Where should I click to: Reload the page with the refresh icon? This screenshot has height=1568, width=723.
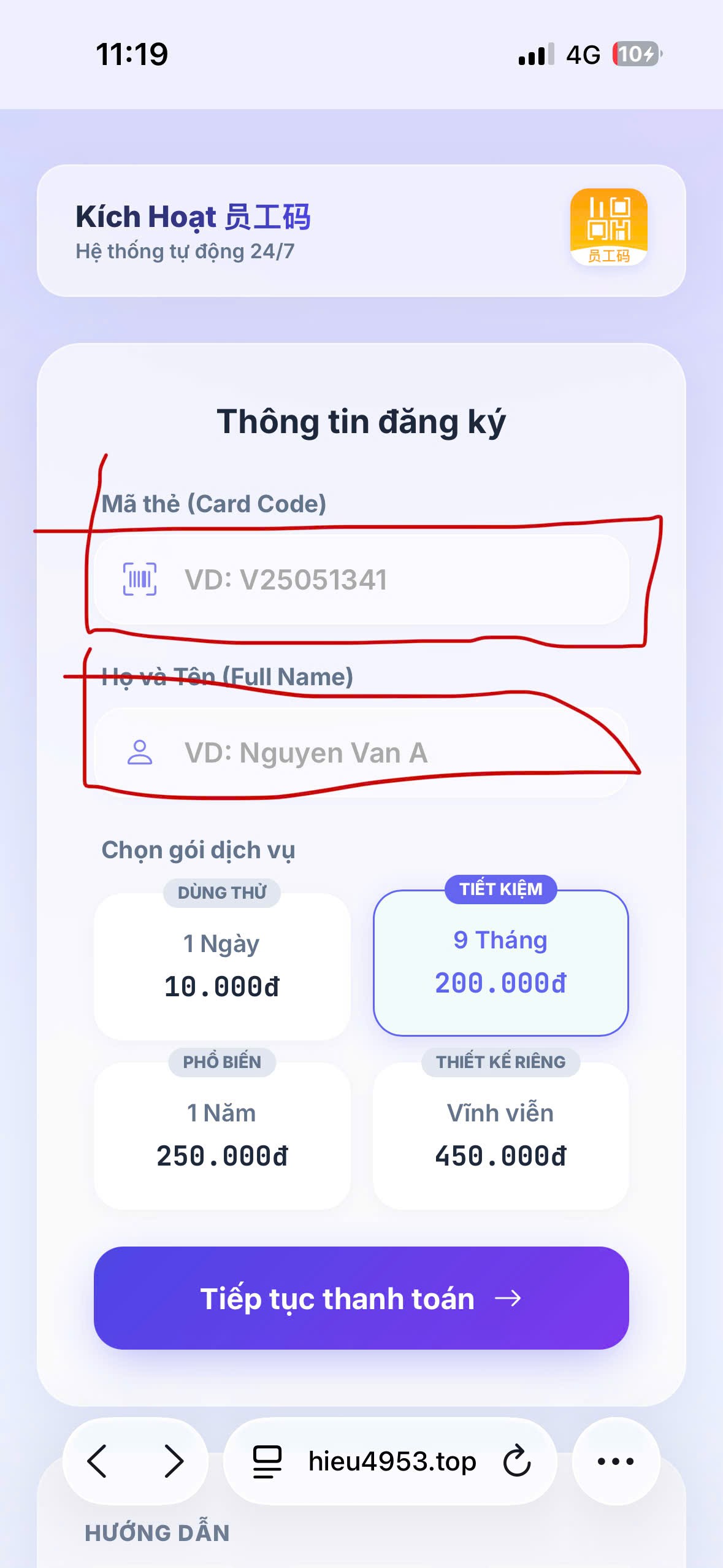click(516, 1460)
